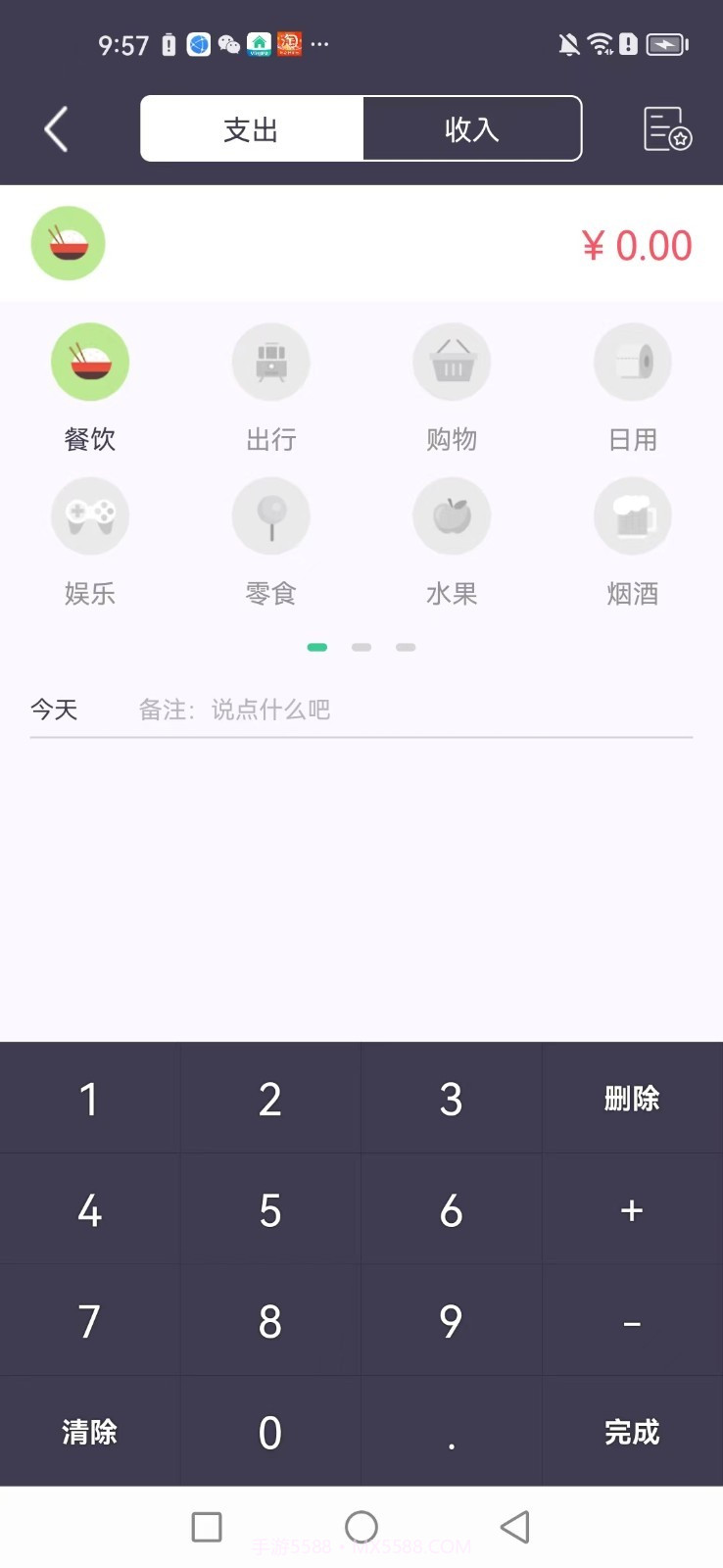Select the 日用 daily necessities icon
Viewport: 723px width, 1568px height.
coord(632,362)
